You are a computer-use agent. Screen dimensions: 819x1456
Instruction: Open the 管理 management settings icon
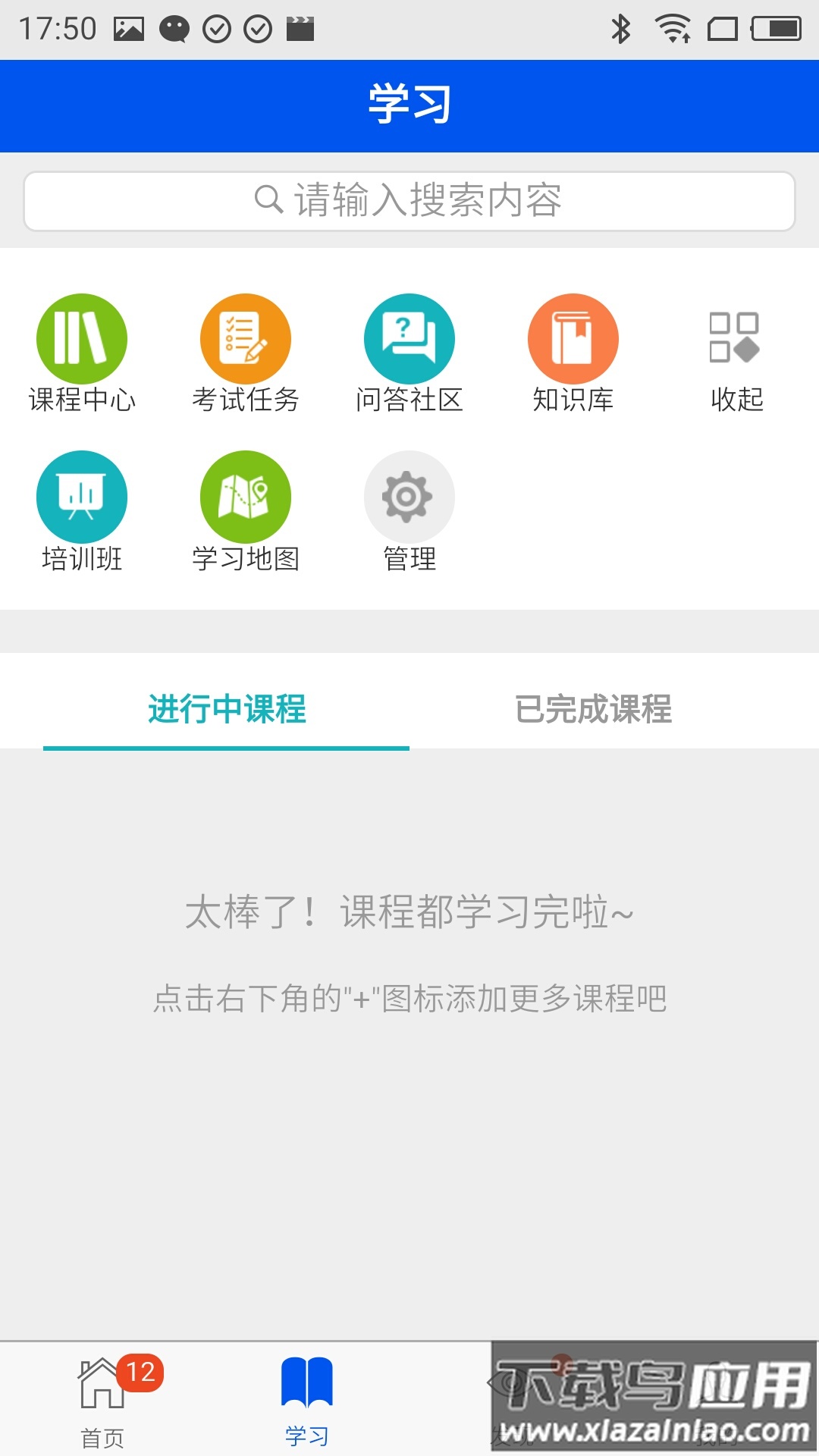pos(409,497)
